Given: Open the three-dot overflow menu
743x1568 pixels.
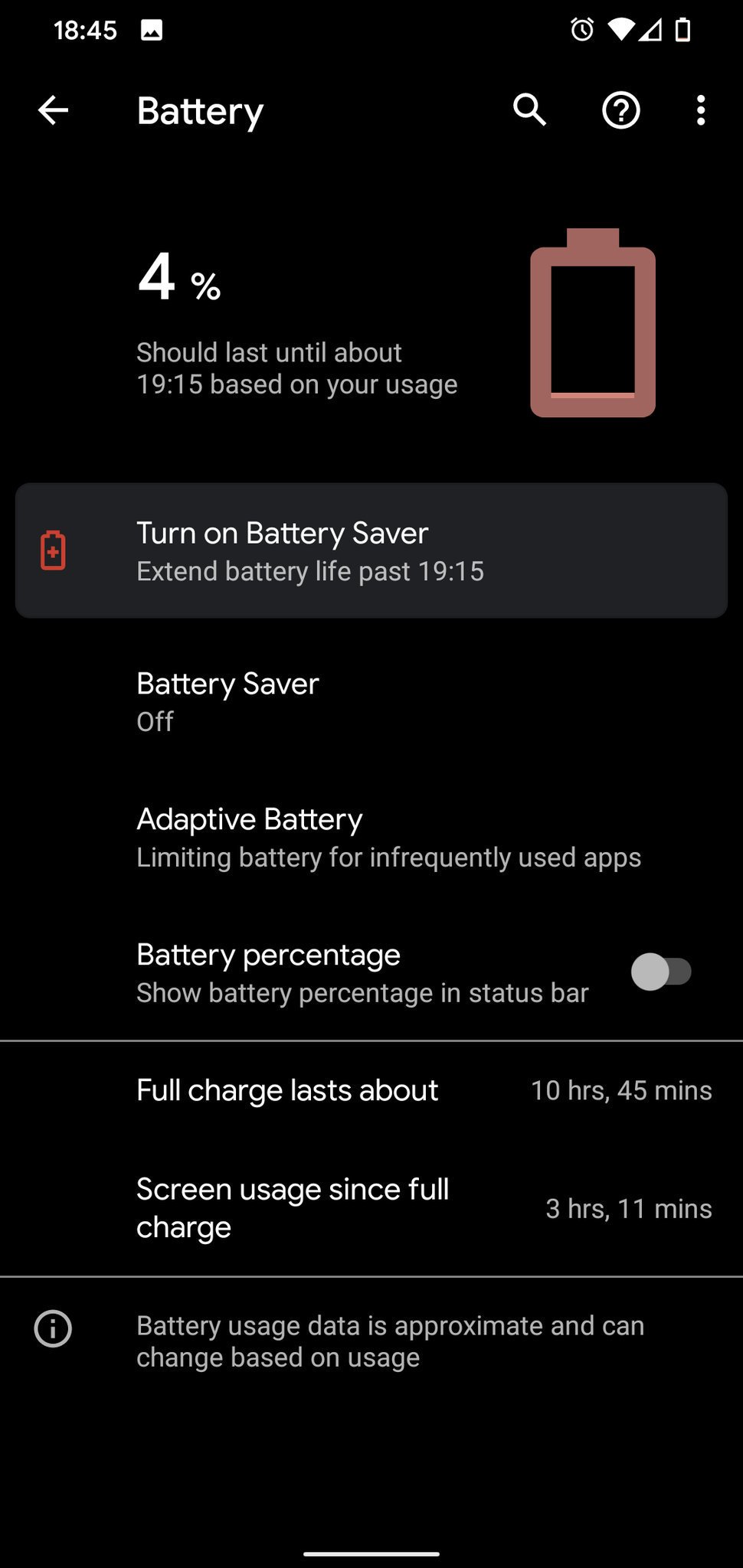Looking at the screenshot, I should (700, 111).
